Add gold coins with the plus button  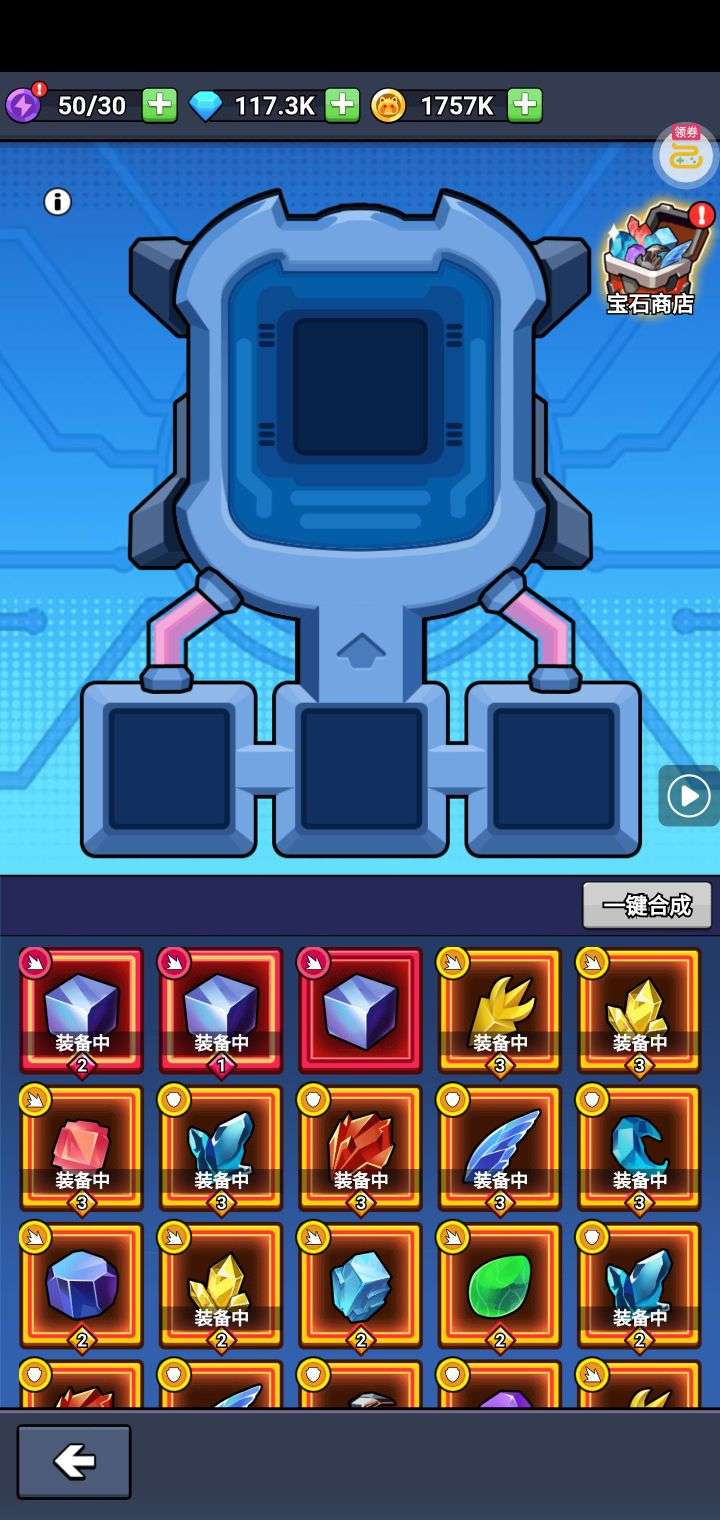click(525, 105)
